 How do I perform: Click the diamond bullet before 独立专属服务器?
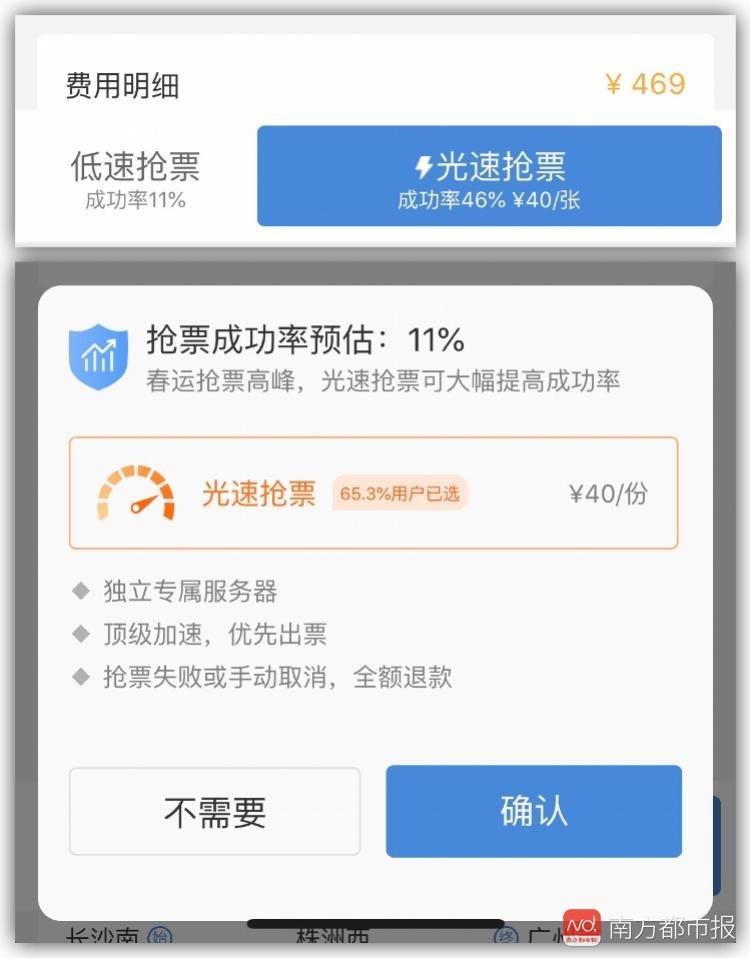80,592
